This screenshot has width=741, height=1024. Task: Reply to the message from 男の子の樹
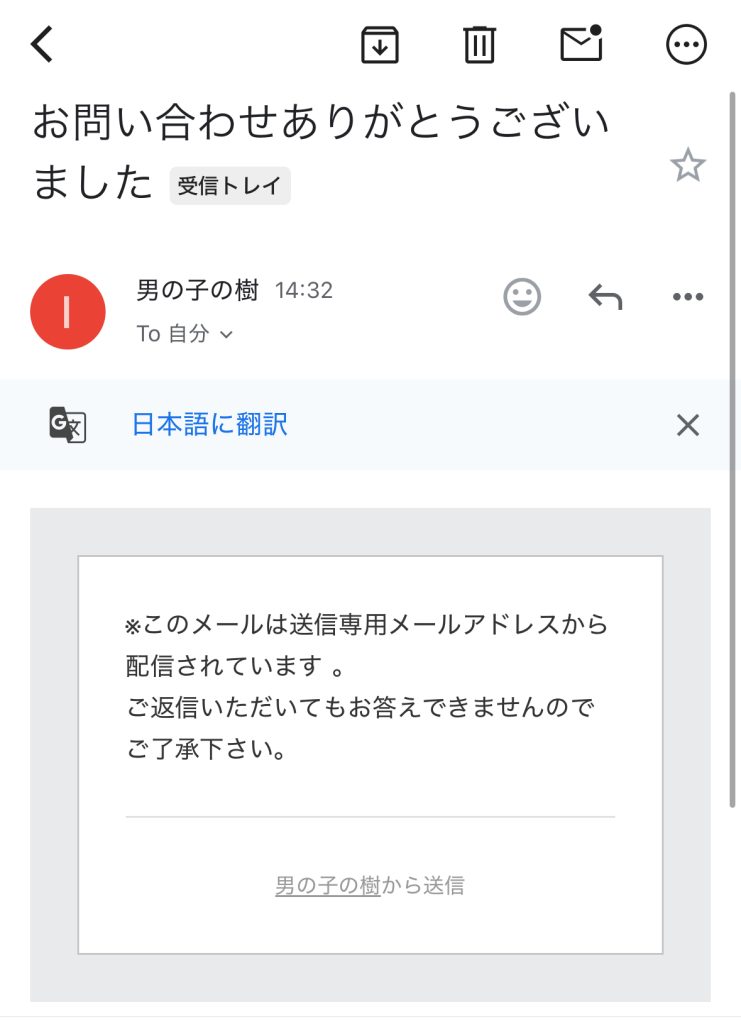point(605,297)
